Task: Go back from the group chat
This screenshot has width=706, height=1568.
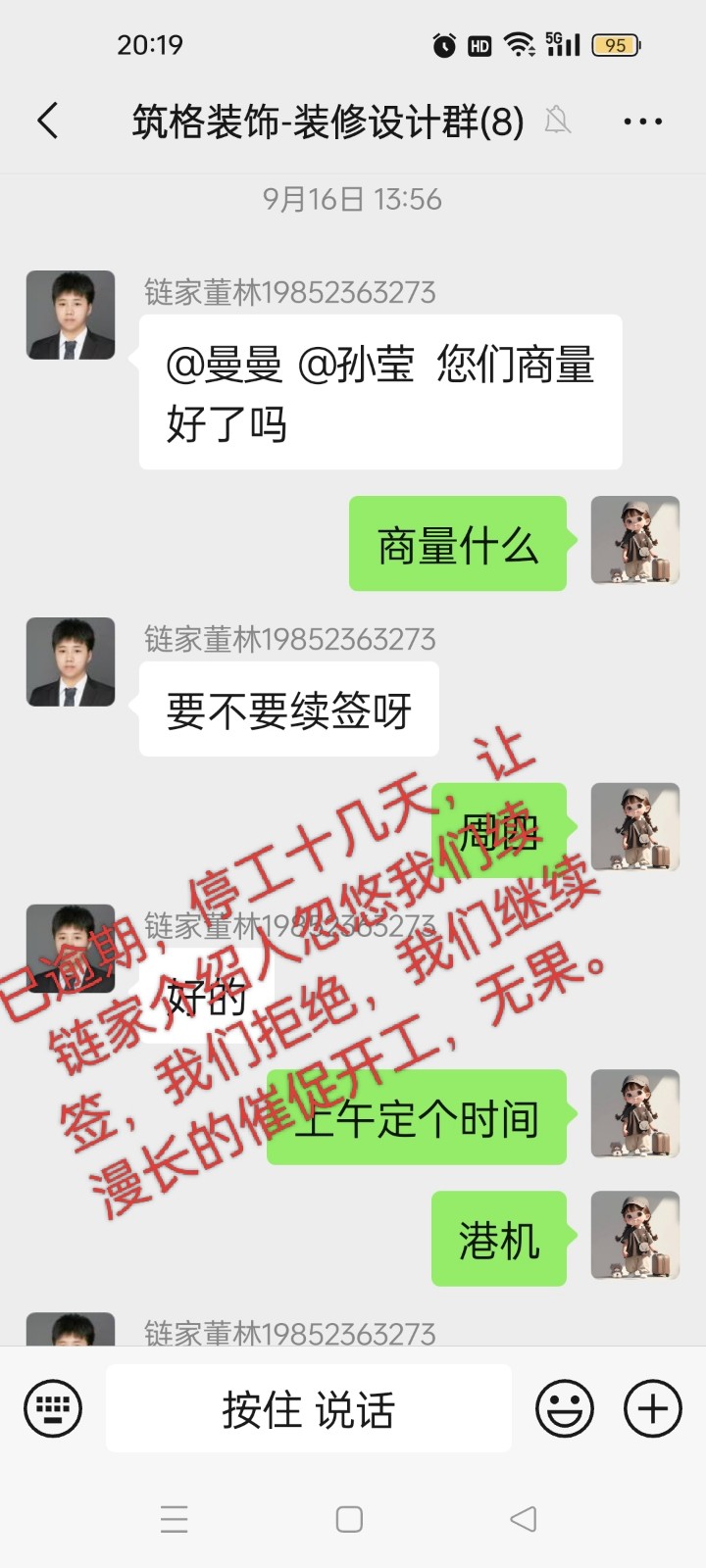Action: pyautogui.click(x=47, y=122)
